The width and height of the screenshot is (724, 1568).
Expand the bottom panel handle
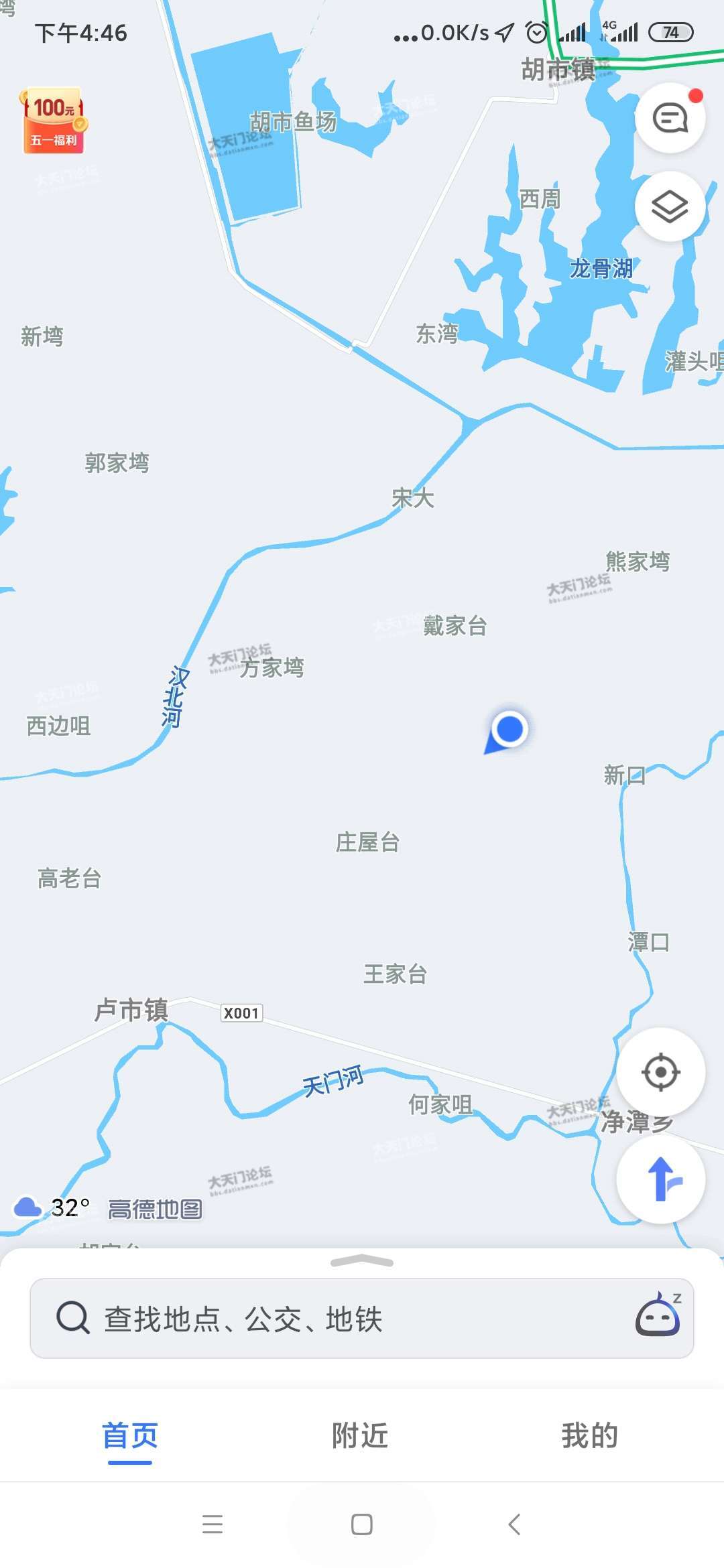pyautogui.click(x=362, y=1262)
